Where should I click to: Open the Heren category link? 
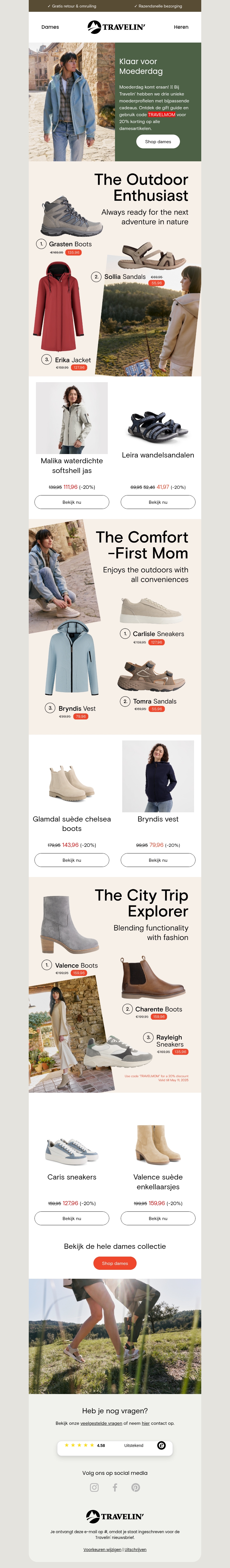click(x=181, y=27)
